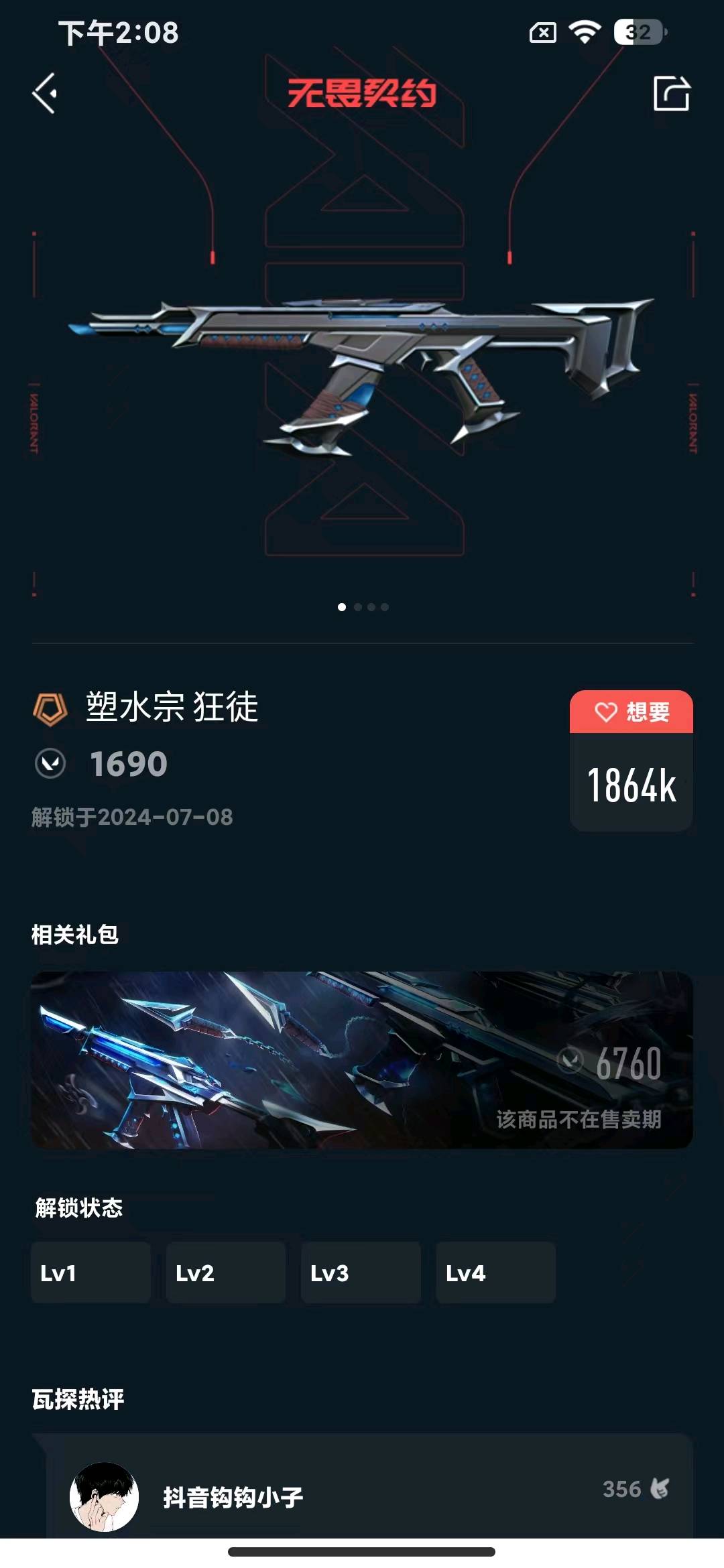Go back using the top-left arrow
The image size is (724, 1568).
click(x=45, y=93)
